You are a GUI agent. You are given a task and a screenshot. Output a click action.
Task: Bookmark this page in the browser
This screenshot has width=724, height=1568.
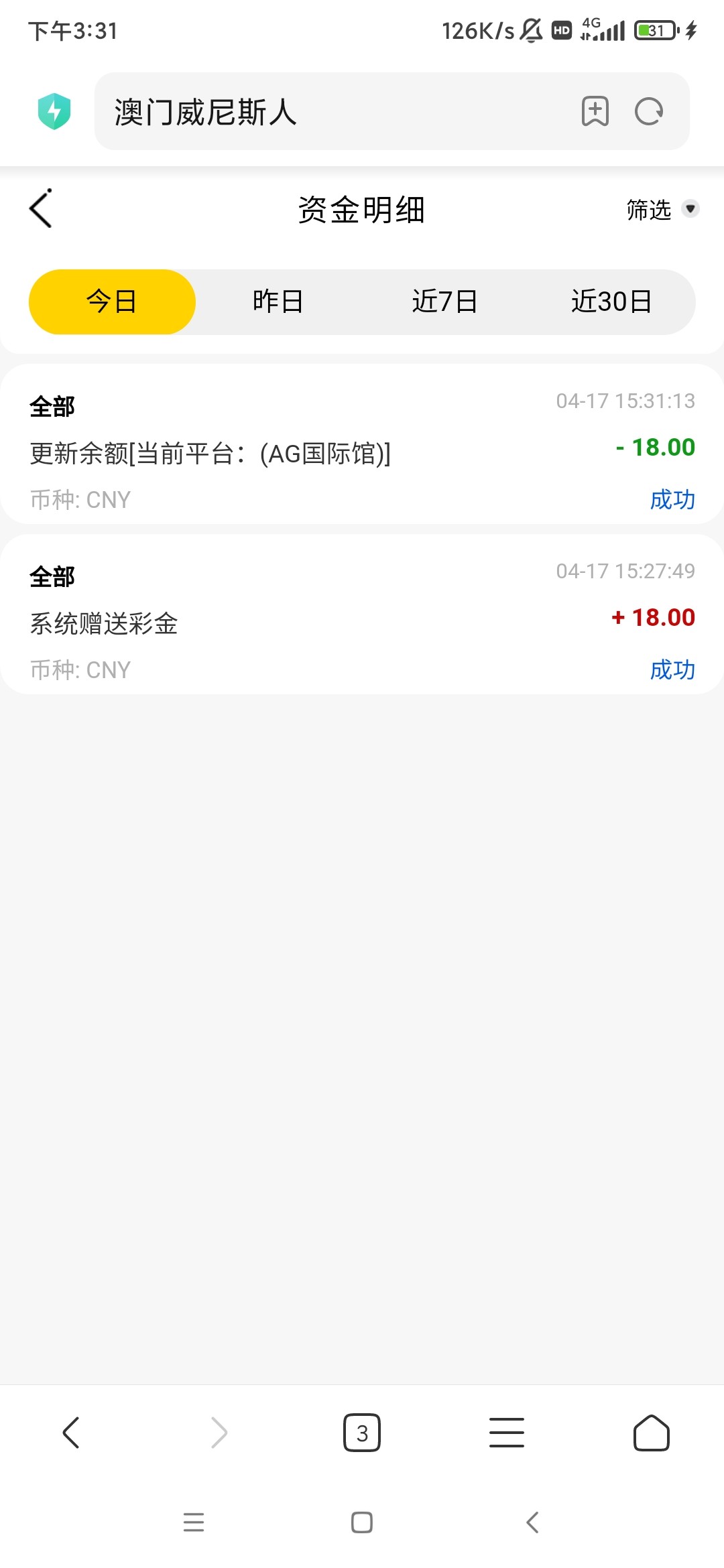tap(595, 111)
